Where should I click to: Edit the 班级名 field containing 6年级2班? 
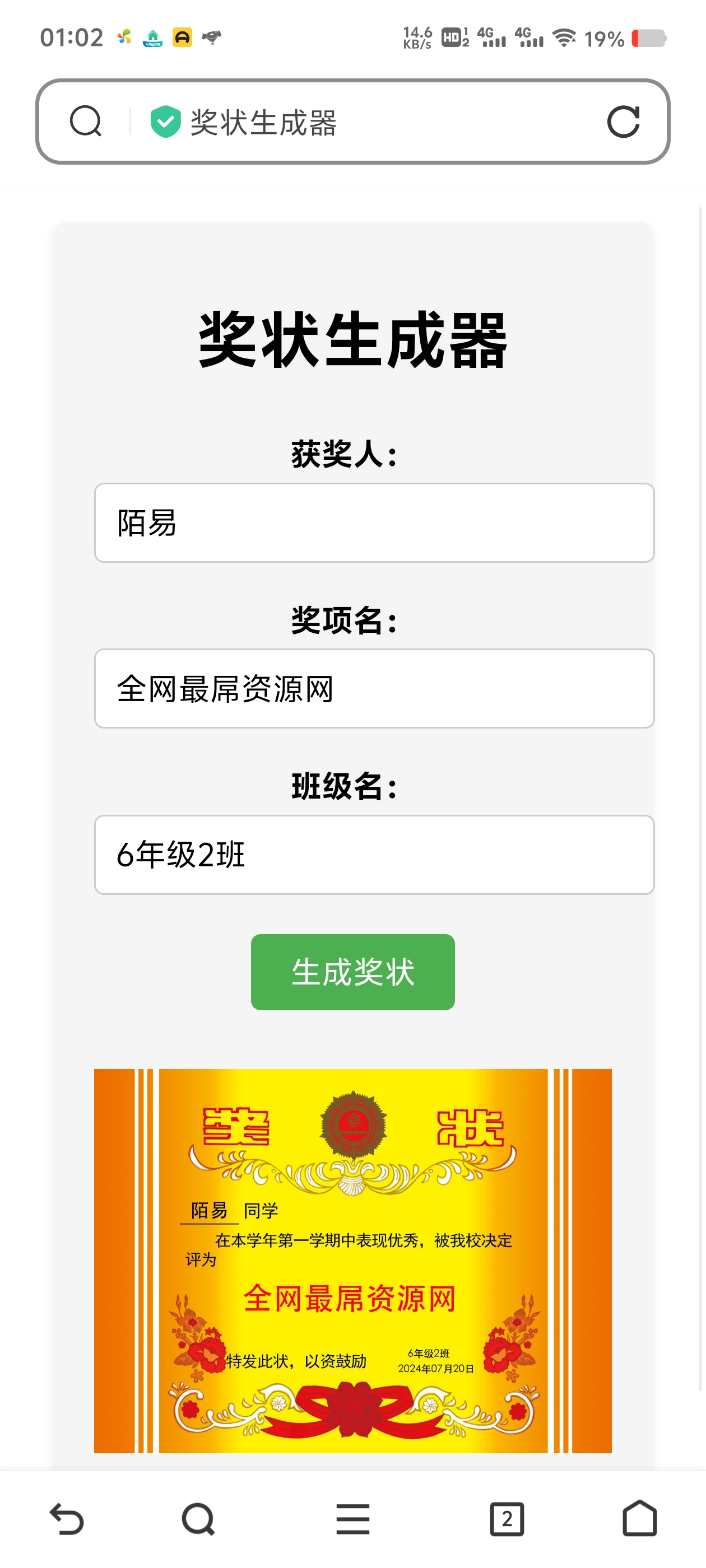(374, 855)
